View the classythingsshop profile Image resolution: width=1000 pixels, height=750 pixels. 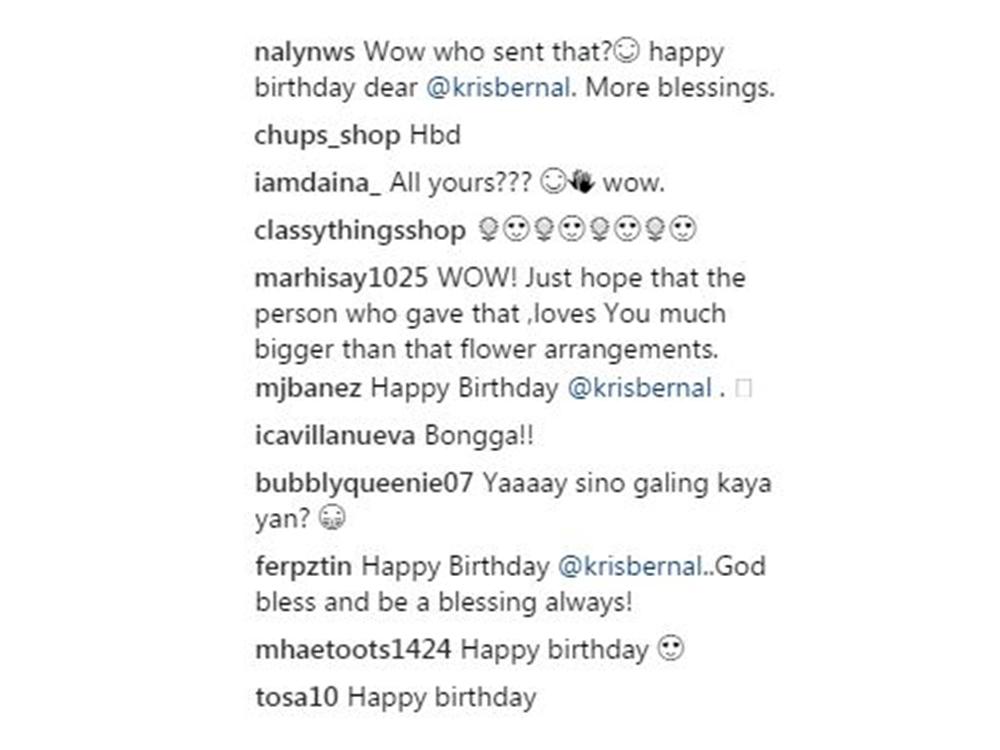tap(360, 231)
